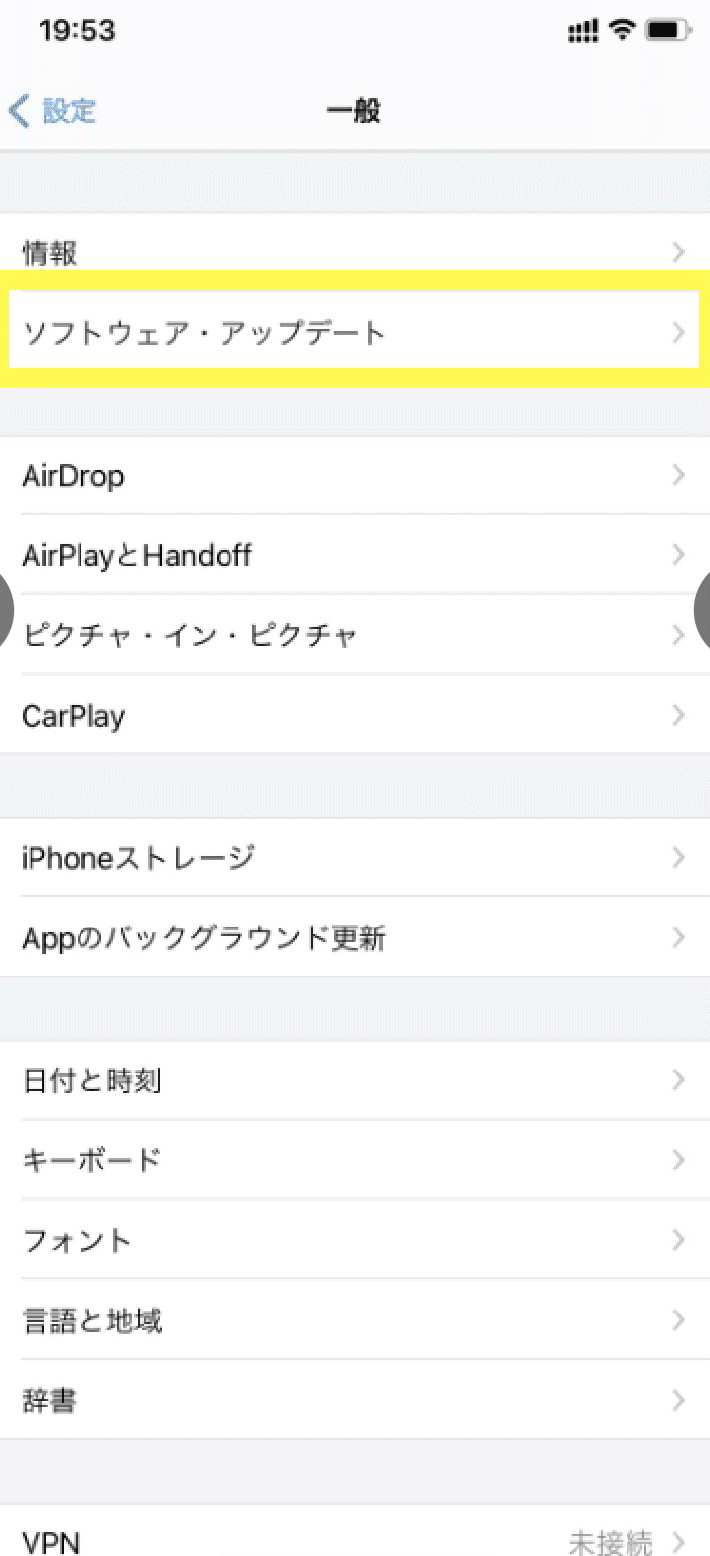Open フォント settings
The image size is (710, 1556).
click(x=354, y=1240)
